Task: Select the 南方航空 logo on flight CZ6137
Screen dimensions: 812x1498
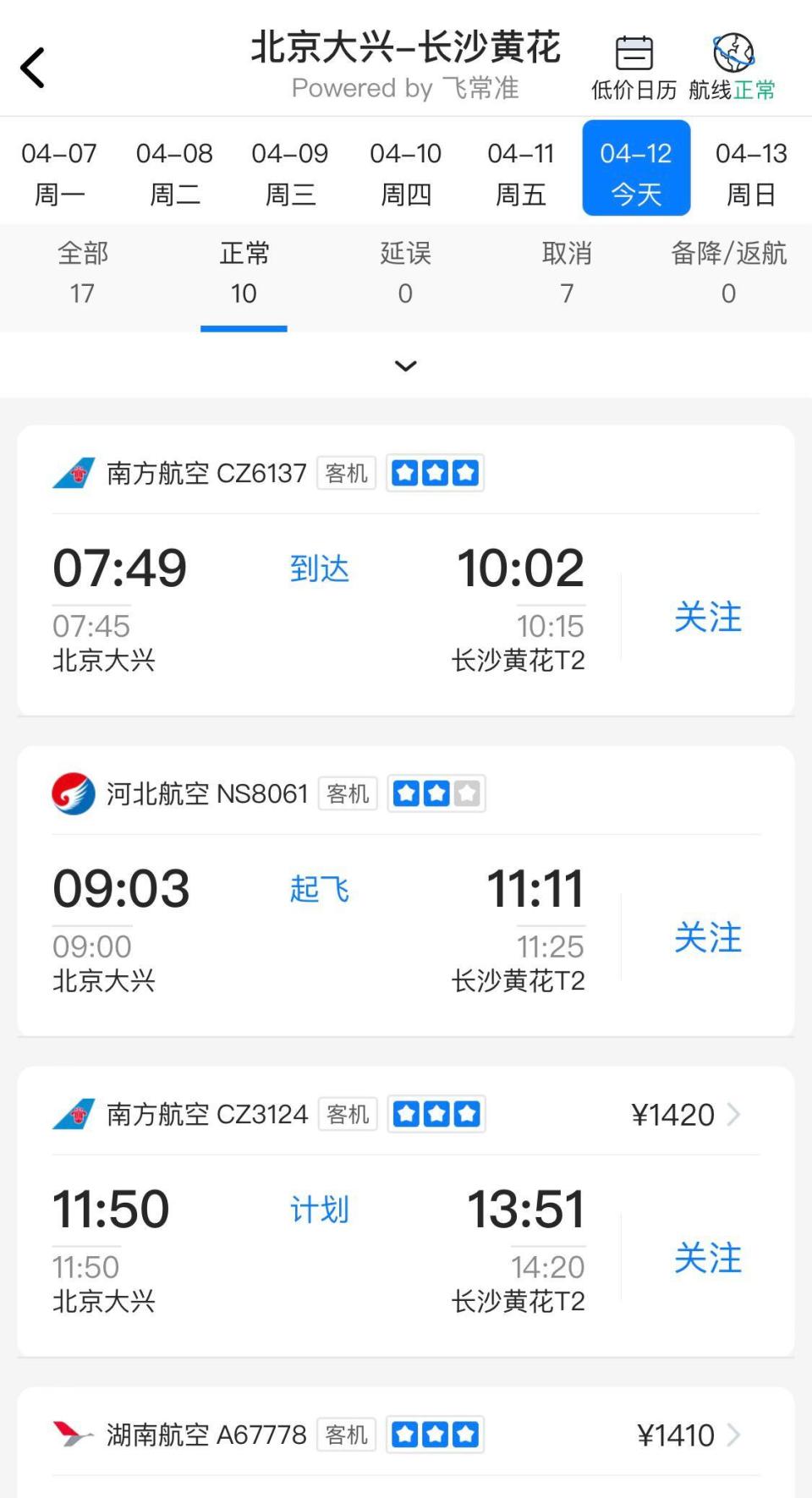Action: 74,474
